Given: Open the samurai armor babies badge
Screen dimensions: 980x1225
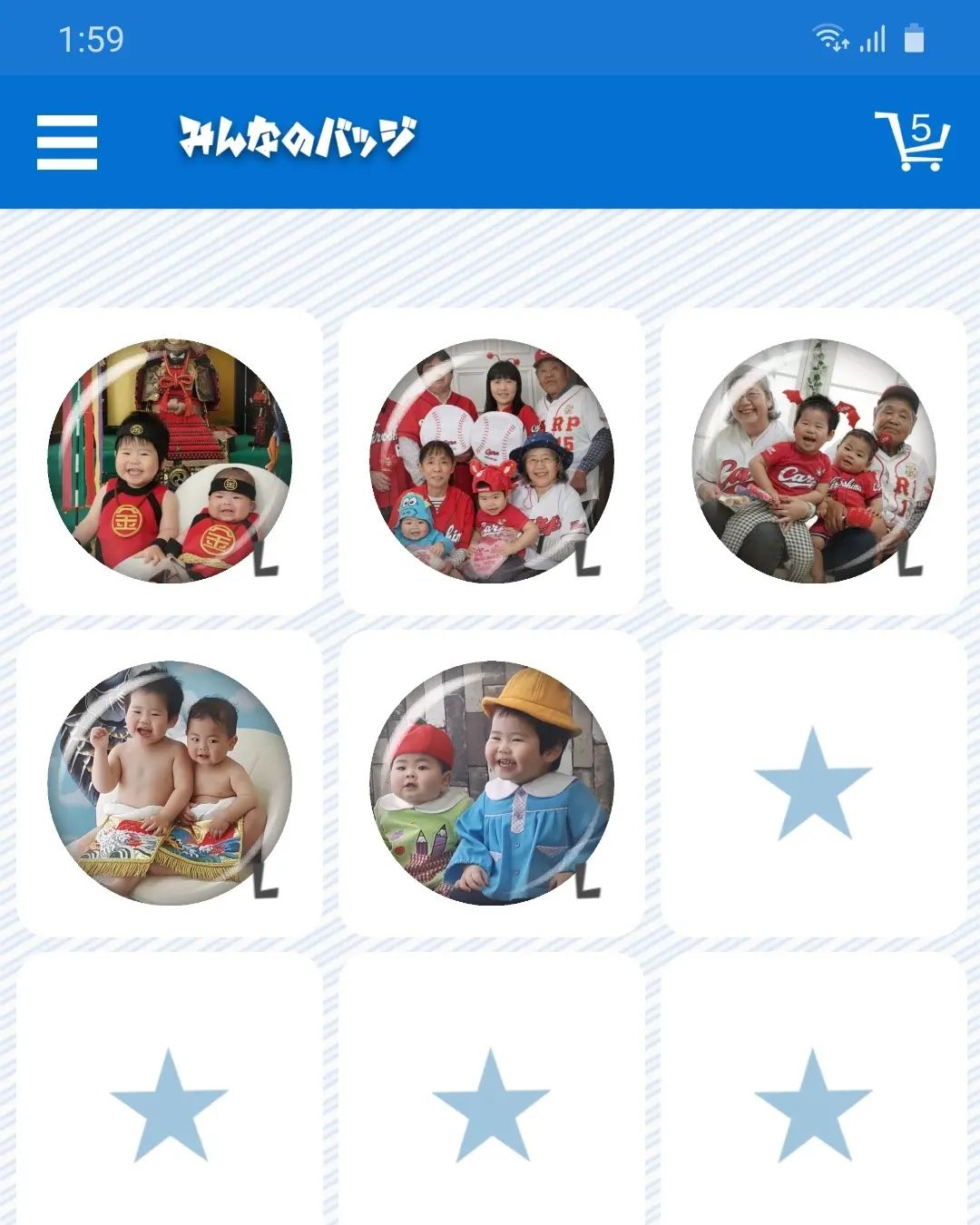Looking at the screenshot, I should click(170, 461).
